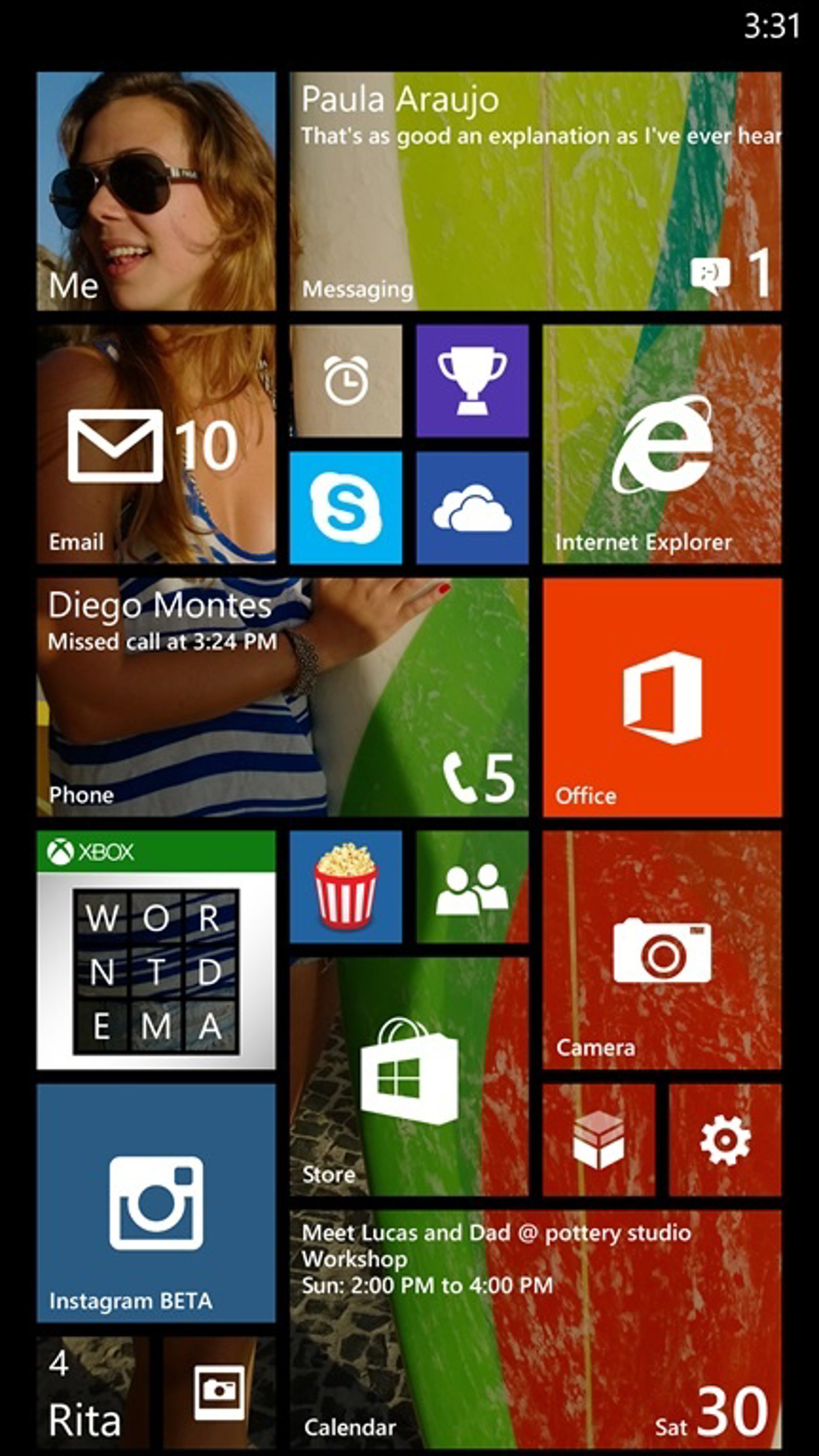Launch Internet Explorer
Screen dimensions: 819x1456
pyautogui.click(x=662, y=444)
